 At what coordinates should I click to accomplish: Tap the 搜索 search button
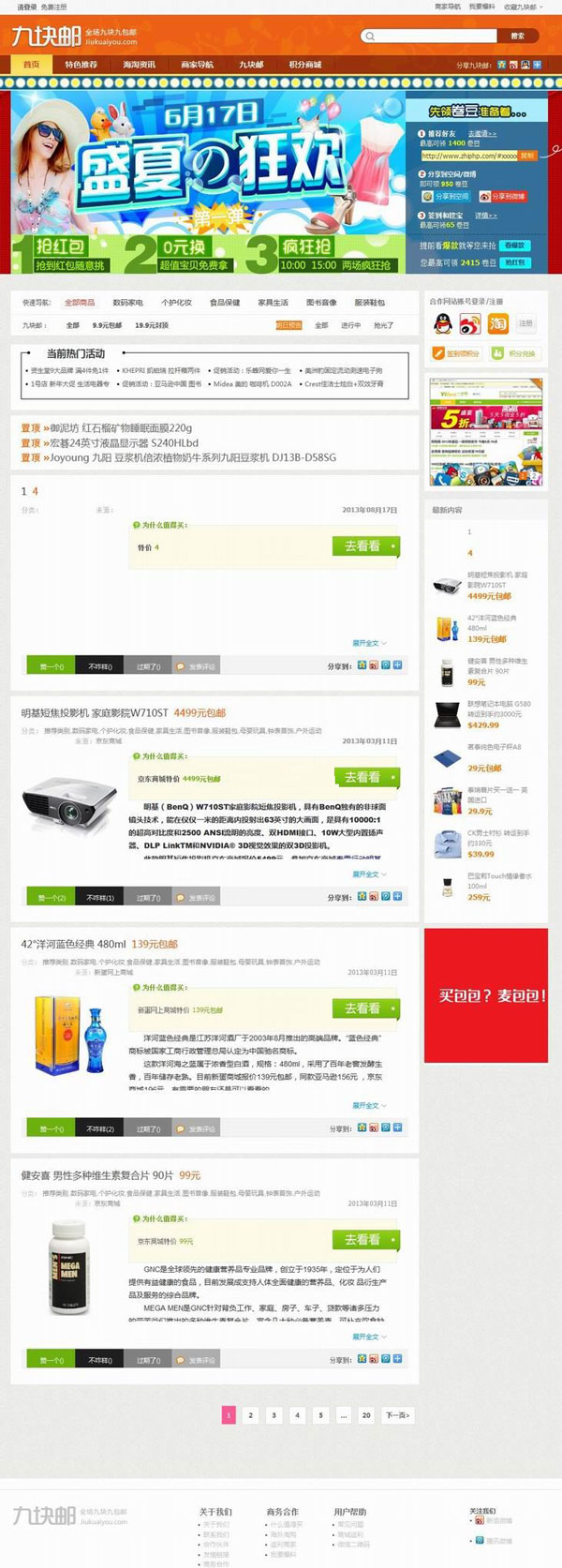tap(517, 37)
